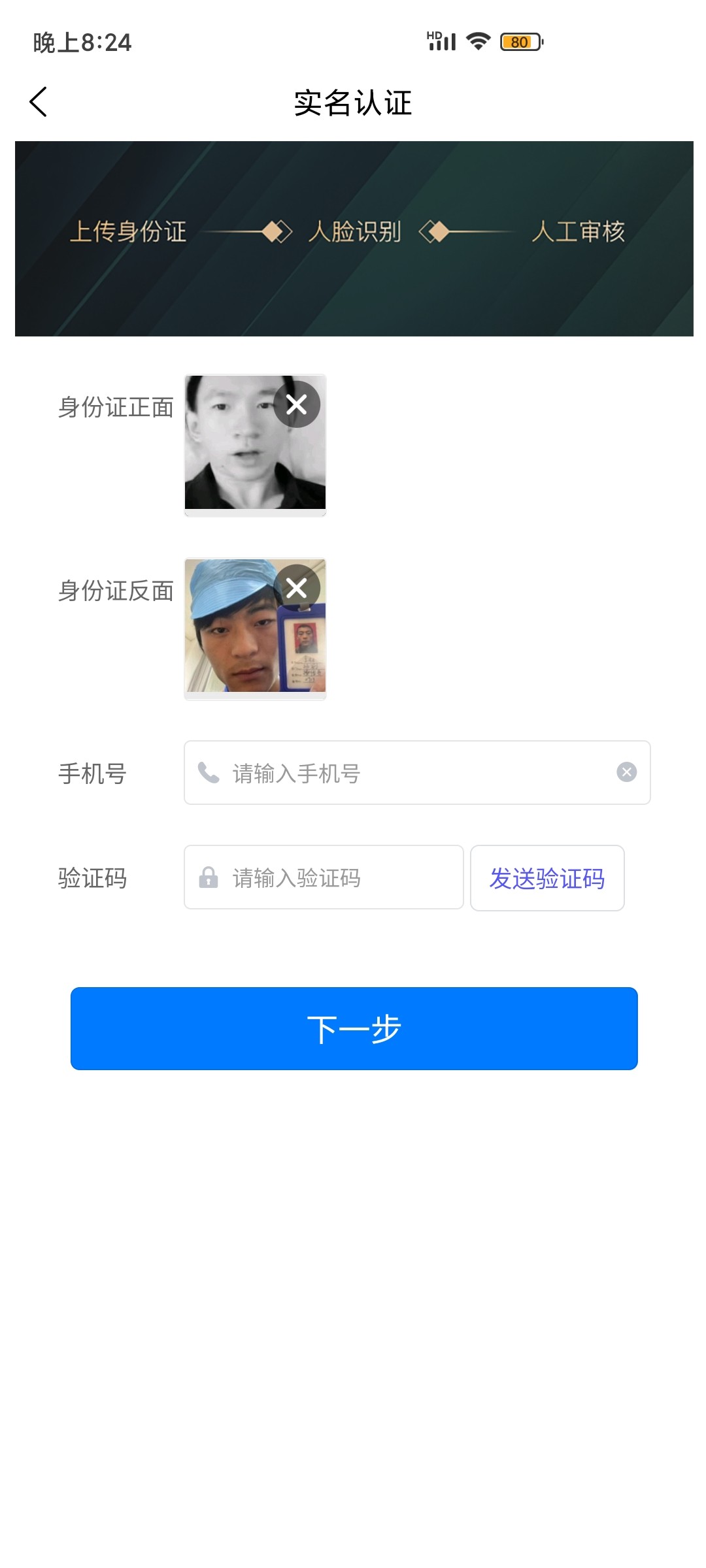Tap 发送验证码 to send code
Viewport: 706px width, 1568px height.
547,878
